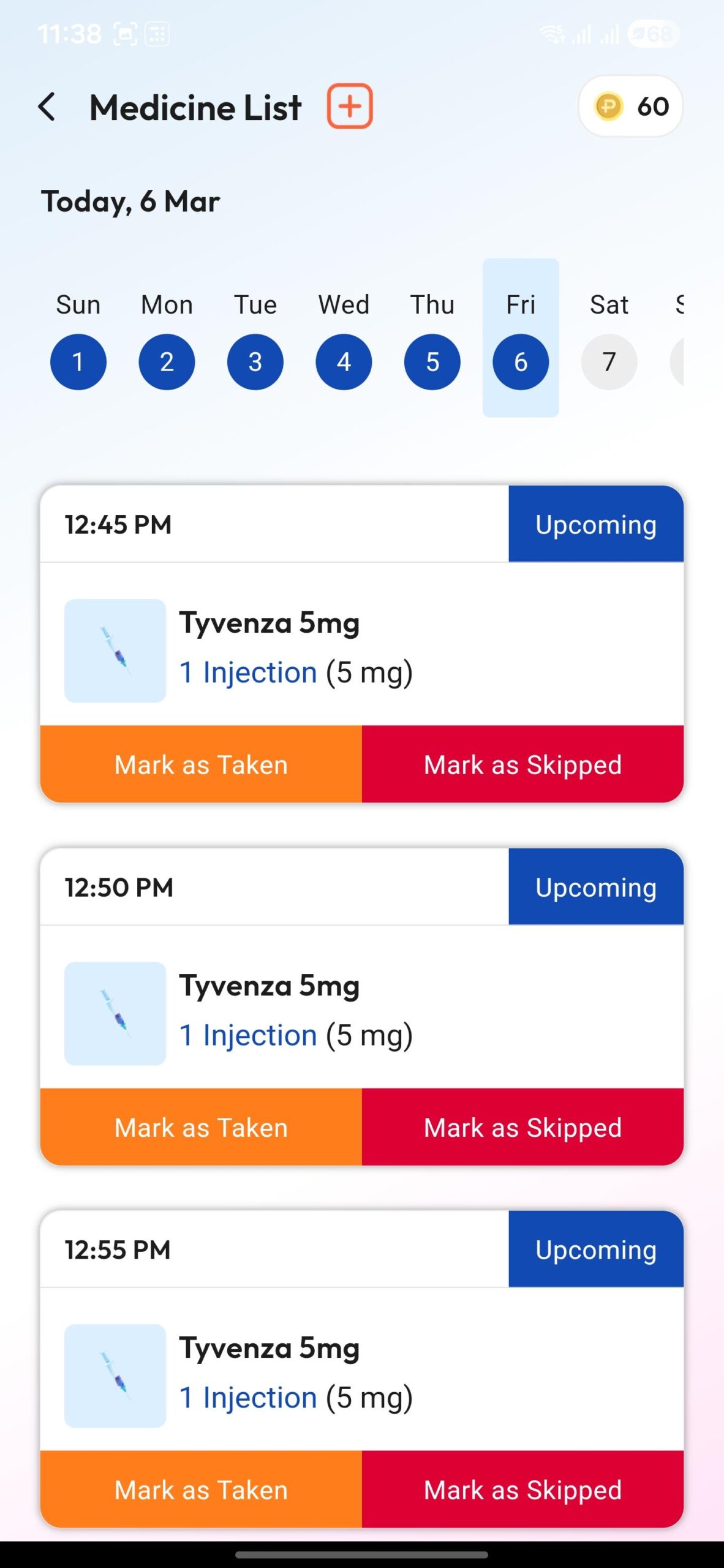Select Saturday 7 in the calendar
This screenshot has height=1568, width=724.
[x=609, y=361]
